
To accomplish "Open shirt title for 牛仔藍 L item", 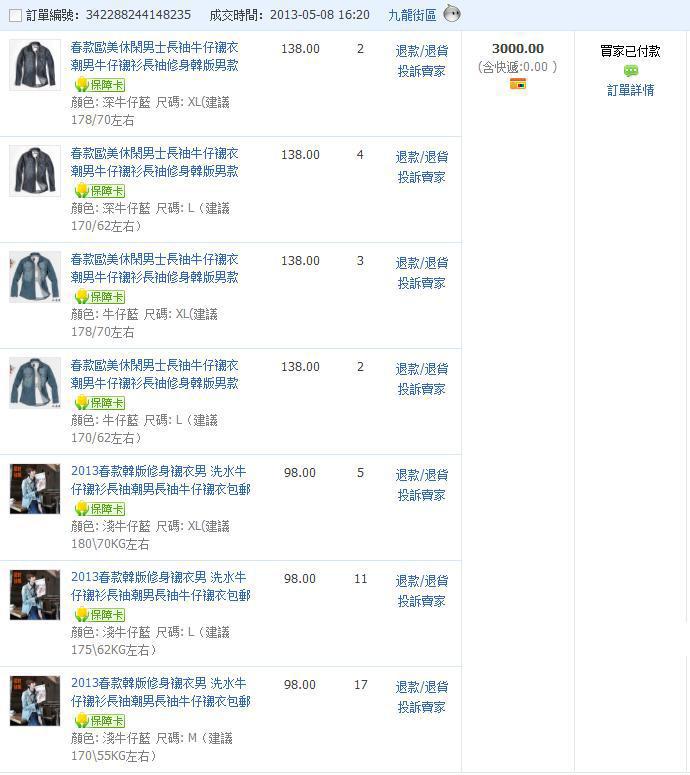I will (154, 375).
